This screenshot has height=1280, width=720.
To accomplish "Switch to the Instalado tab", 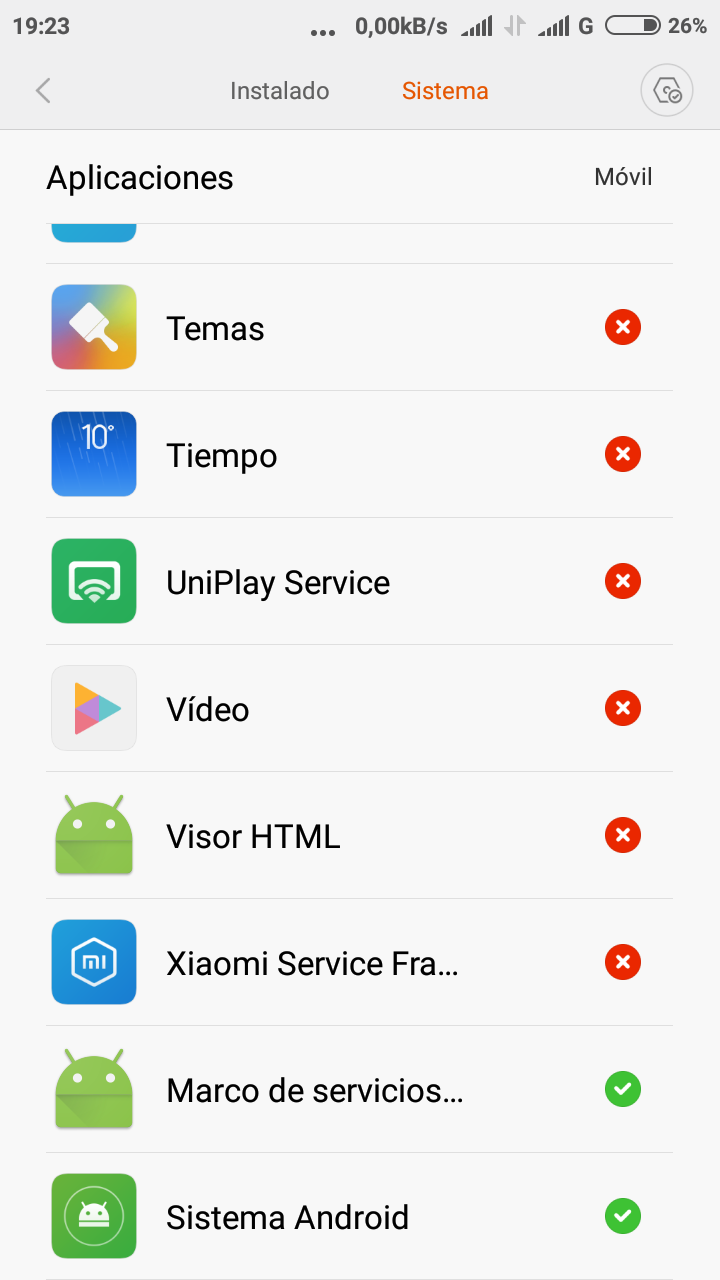I will (279, 91).
